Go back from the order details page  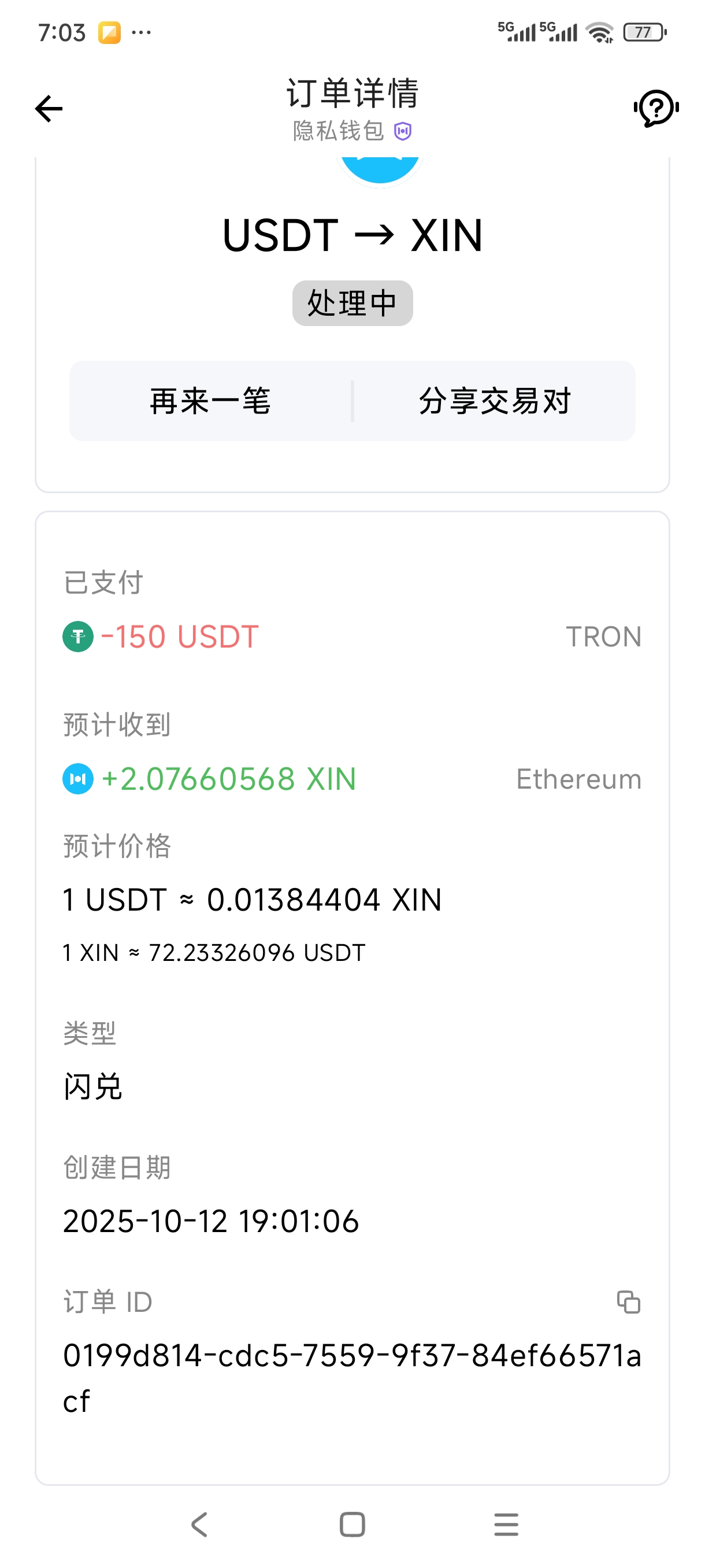49,109
